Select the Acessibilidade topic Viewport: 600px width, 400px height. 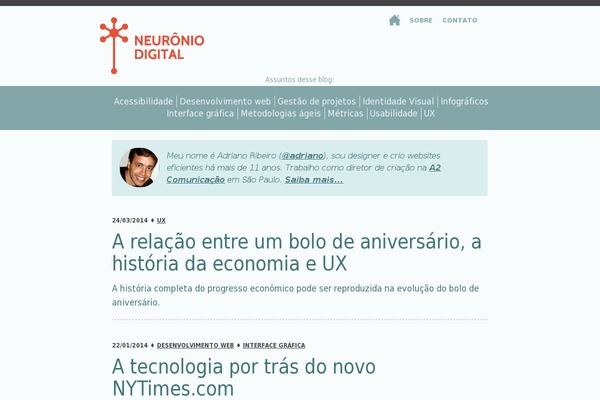[143, 101]
